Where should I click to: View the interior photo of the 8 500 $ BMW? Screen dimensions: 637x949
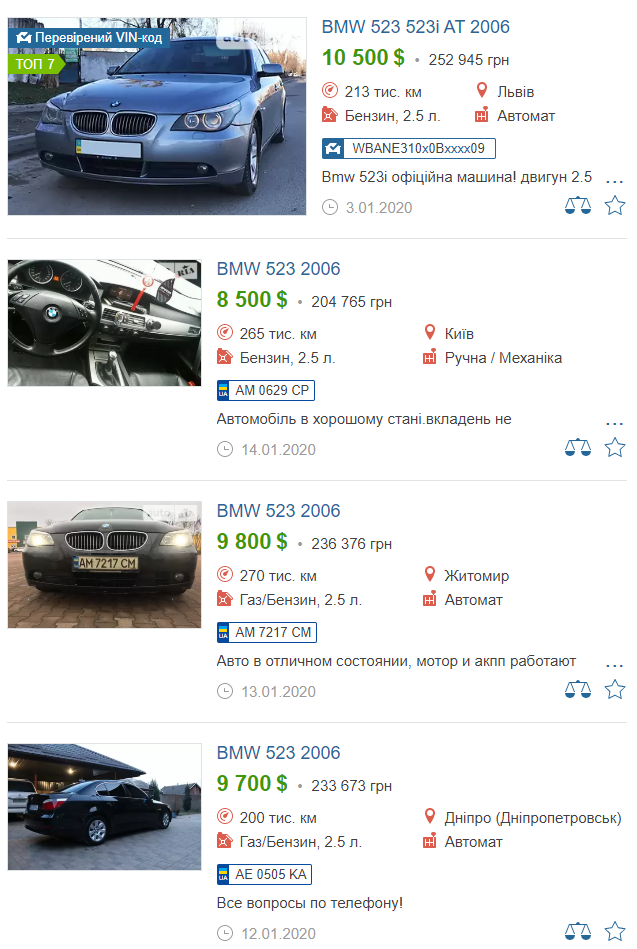[104, 322]
